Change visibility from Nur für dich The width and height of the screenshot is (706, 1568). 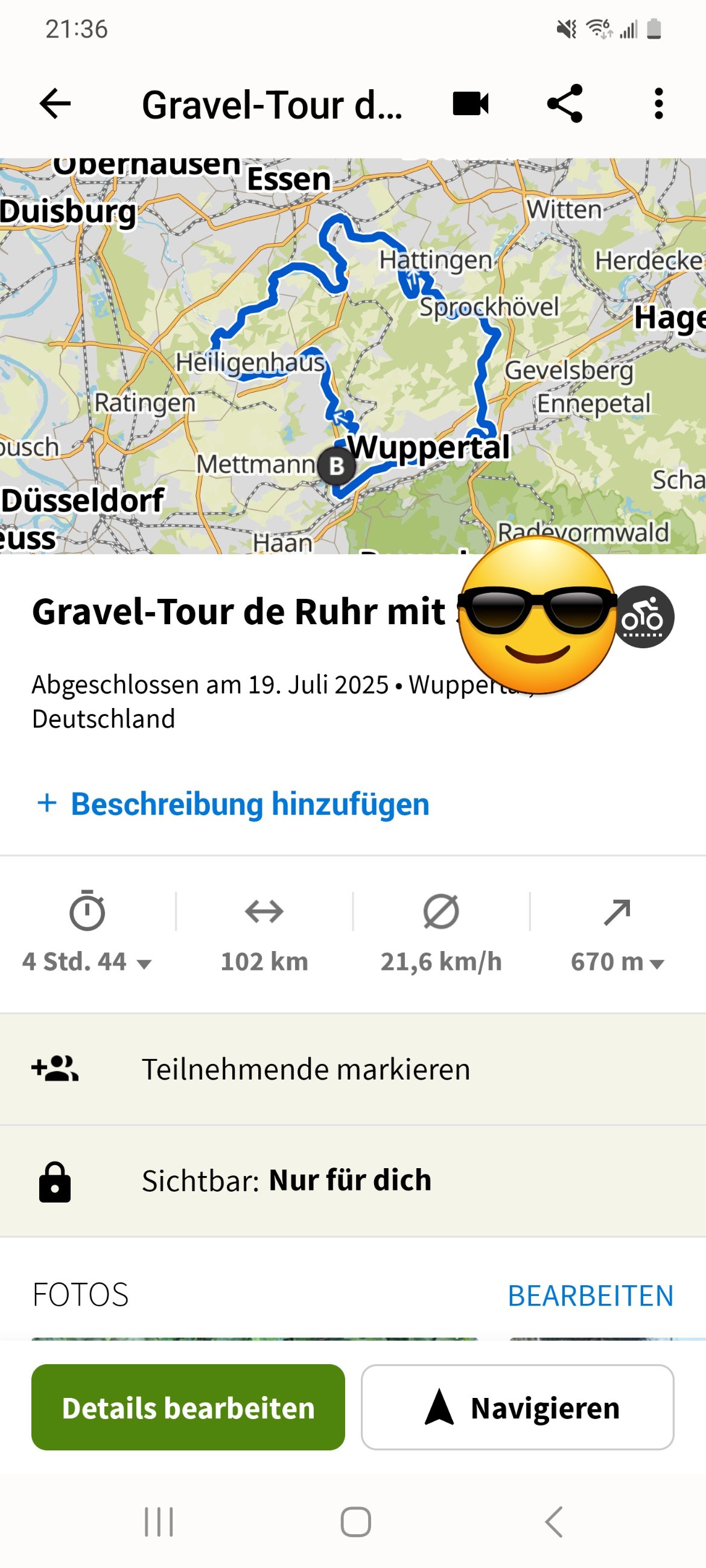352,1181
